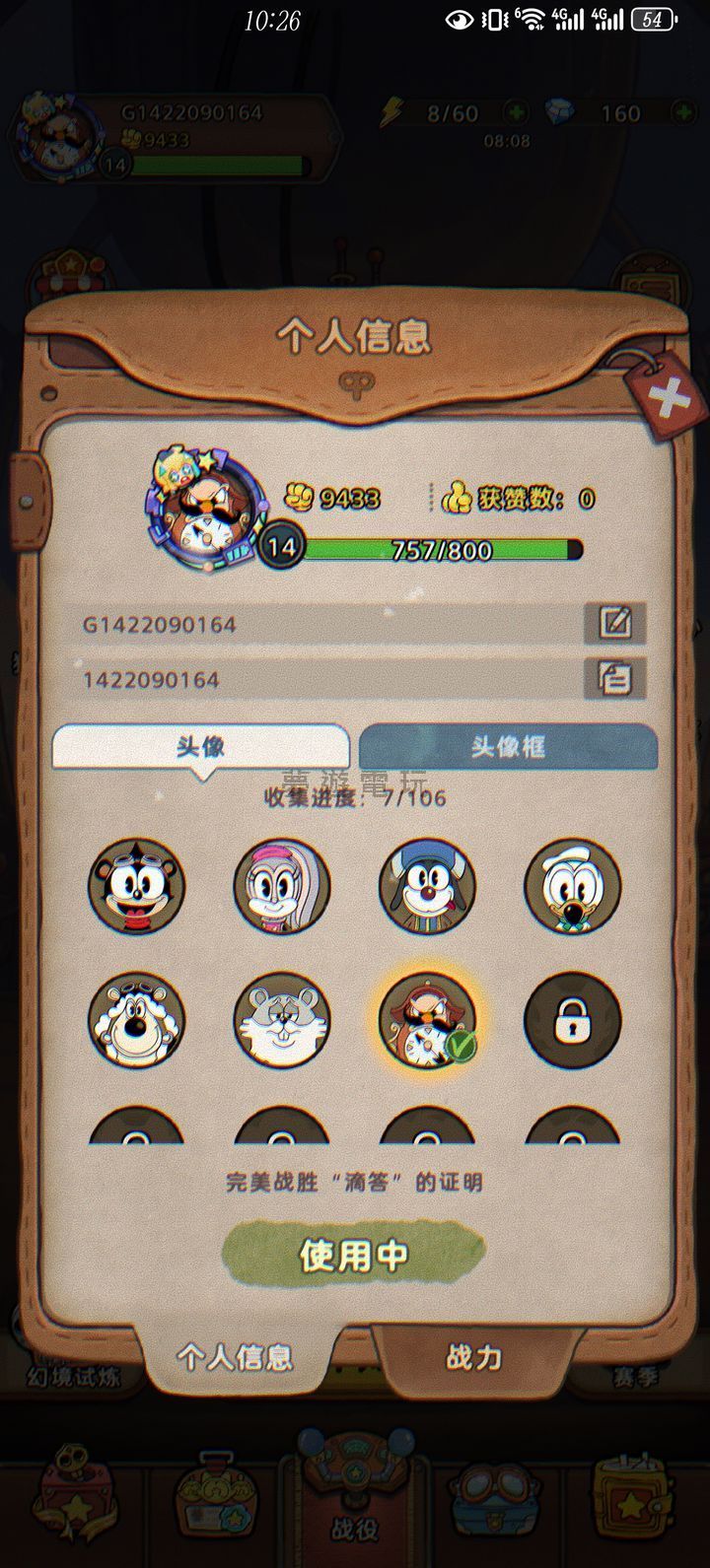Select the bear avatar with red scarf
This screenshot has width=710, height=1568.
[x=137, y=886]
